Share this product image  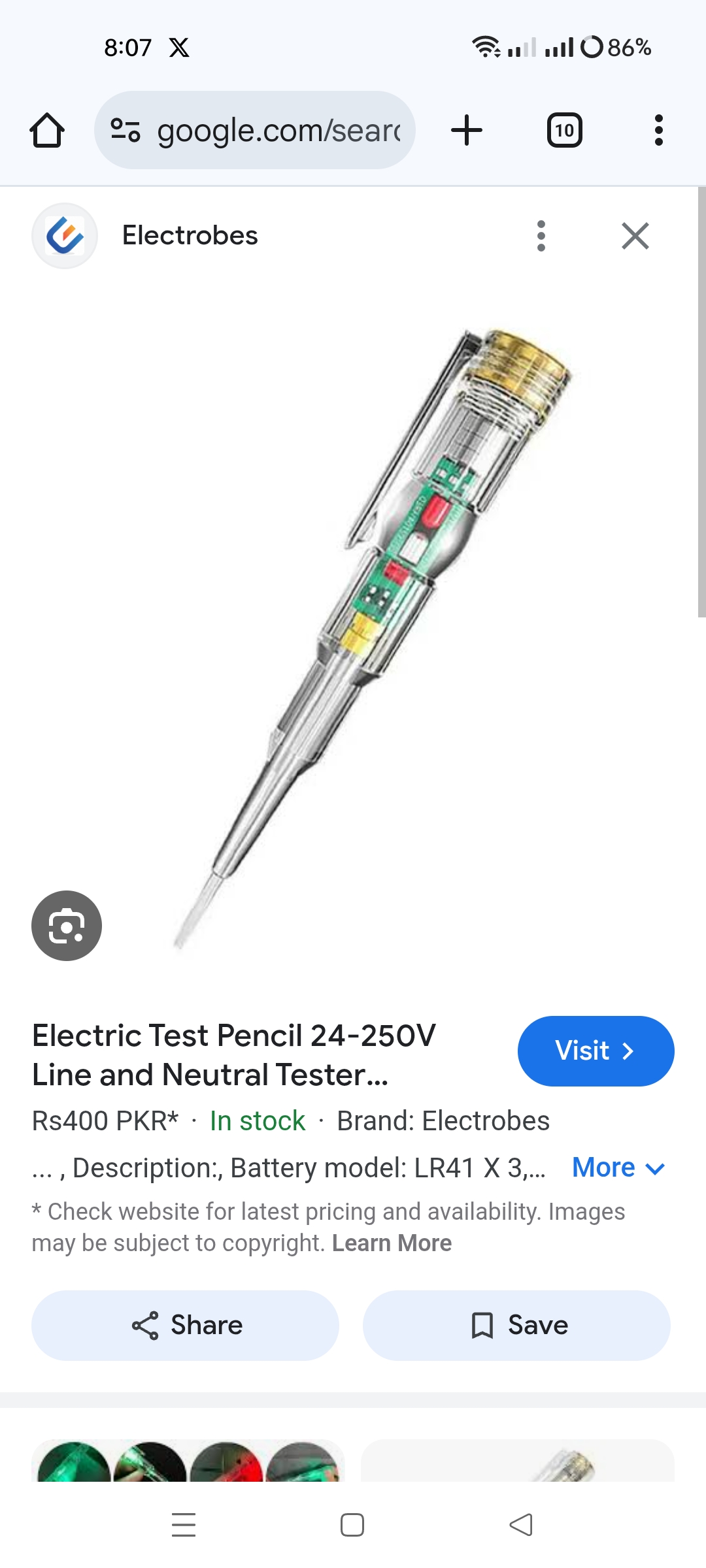[186, 1325]
